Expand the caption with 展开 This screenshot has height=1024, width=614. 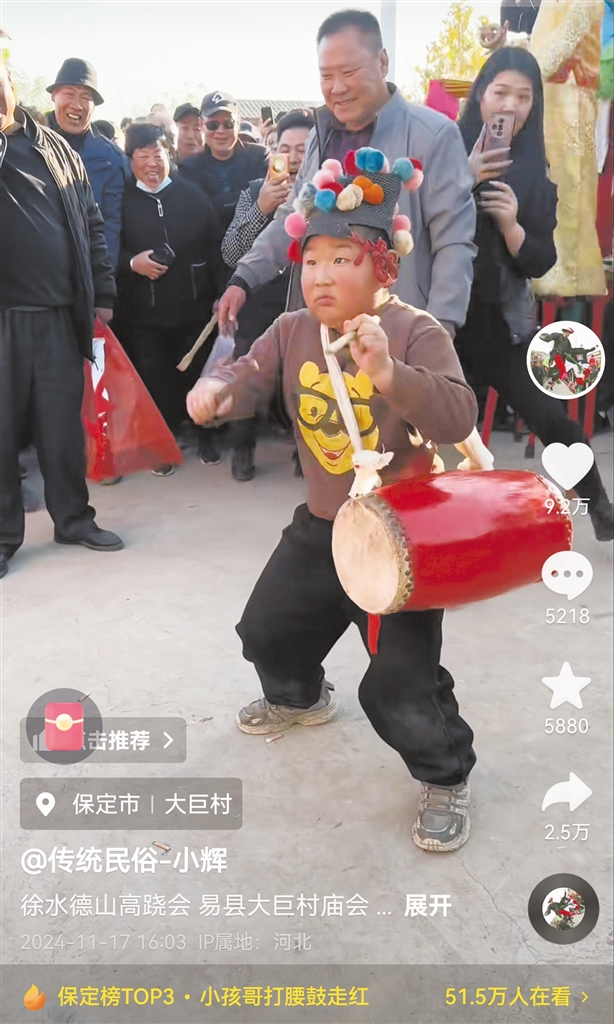[427, 906]
